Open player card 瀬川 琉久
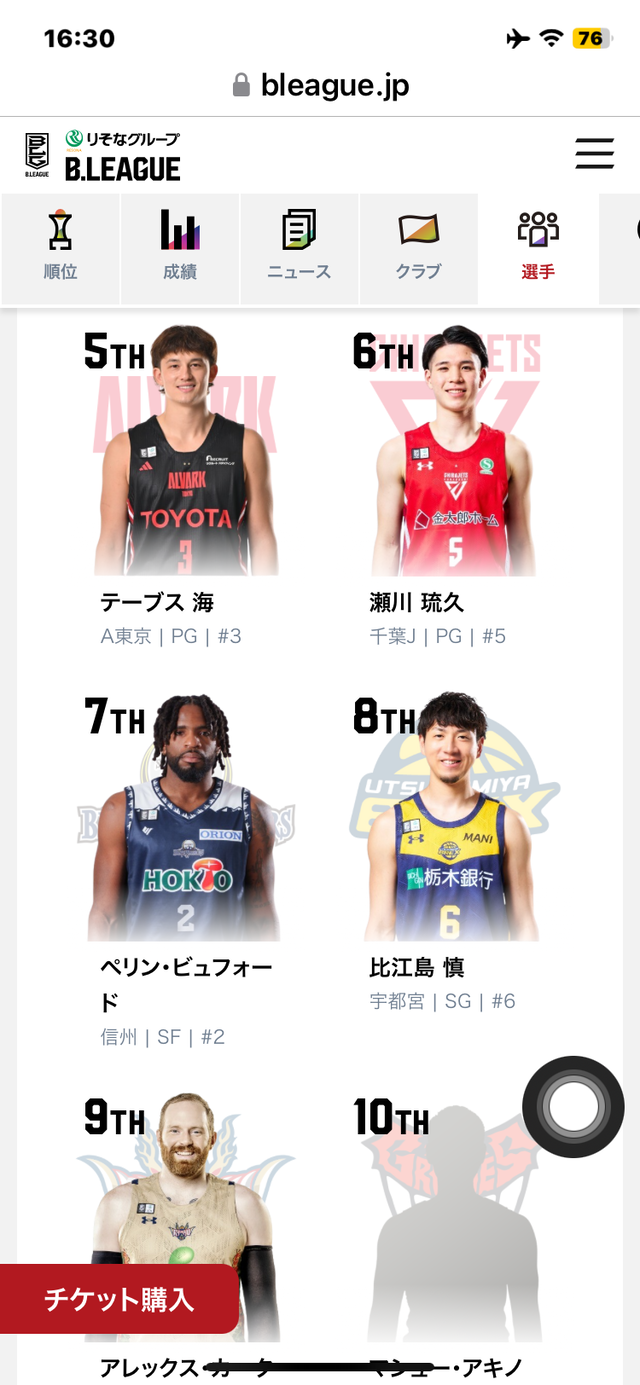640x1385 pixels. point(455,480)
